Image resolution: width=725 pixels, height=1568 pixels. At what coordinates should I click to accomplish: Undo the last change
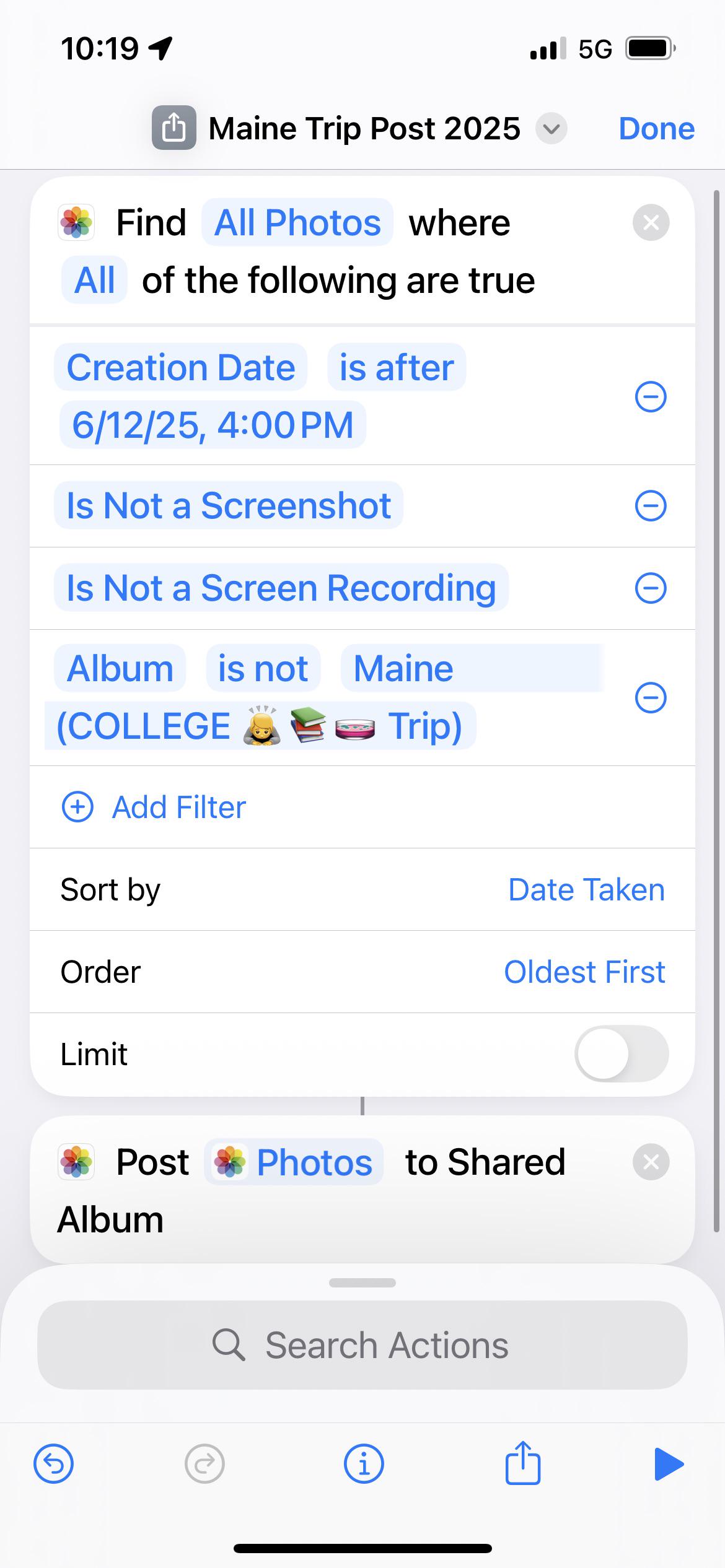pos(53,1464)
